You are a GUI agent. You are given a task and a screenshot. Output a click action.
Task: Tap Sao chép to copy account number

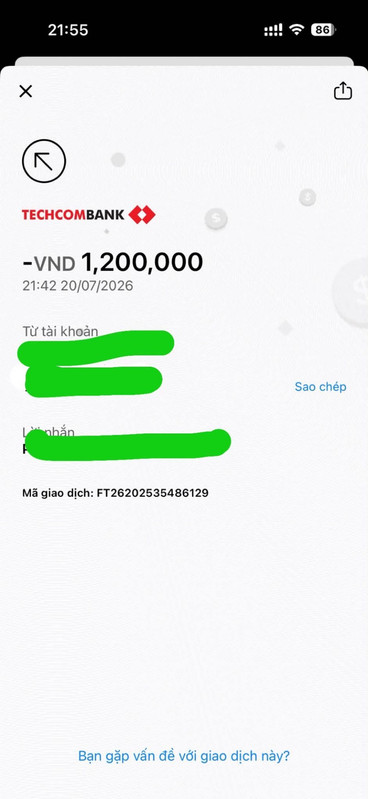pyautogui.click(x=320, y=387)
